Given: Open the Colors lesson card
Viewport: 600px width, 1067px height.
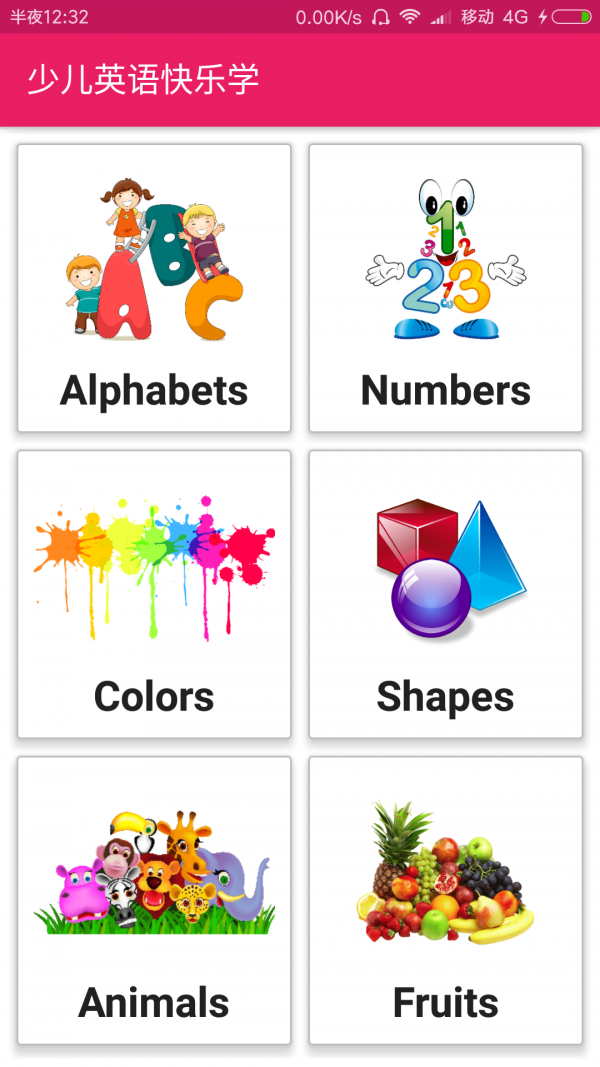Looking at the screenshot, I should pos(154,594).
